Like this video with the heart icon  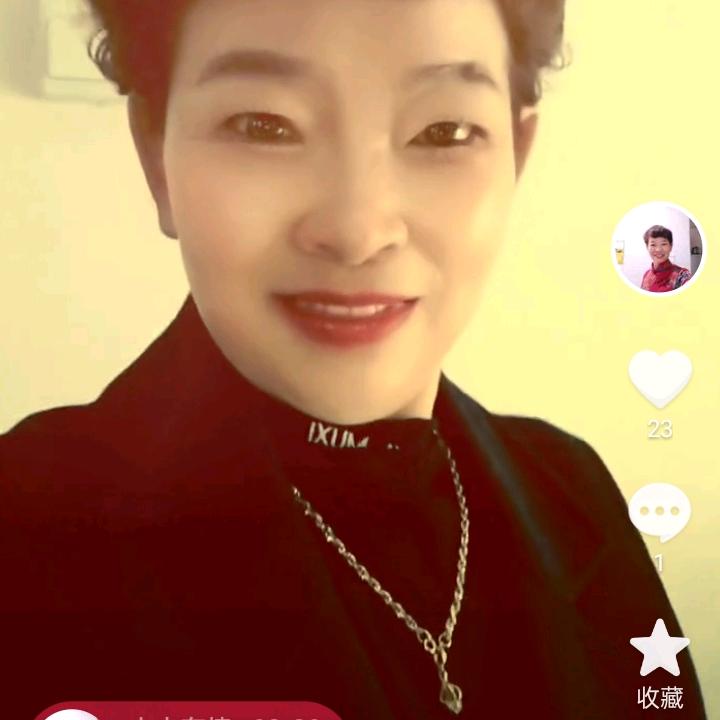coord(660,378)
